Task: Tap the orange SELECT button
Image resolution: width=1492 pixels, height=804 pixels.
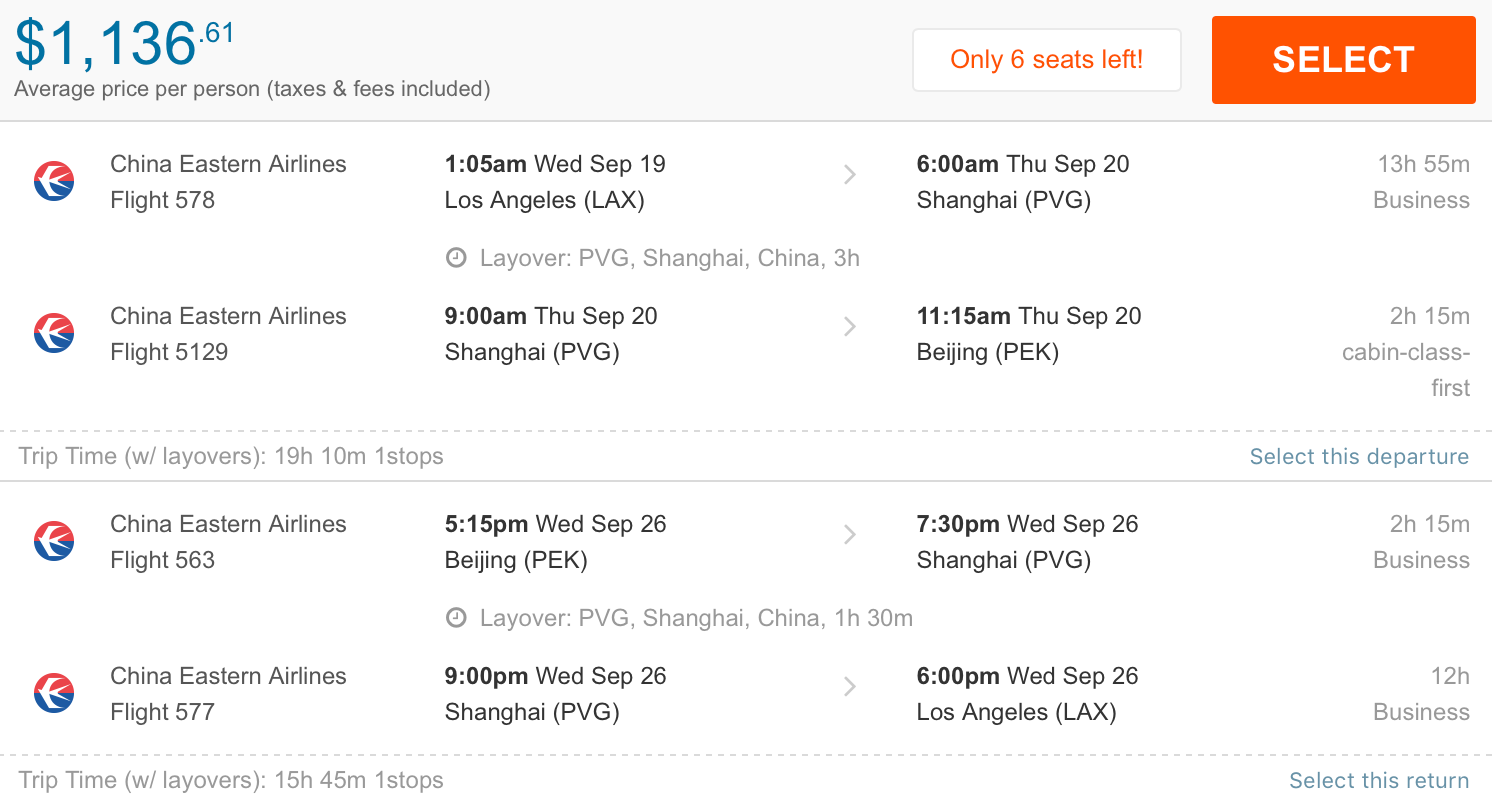Action: (1343, 60)
